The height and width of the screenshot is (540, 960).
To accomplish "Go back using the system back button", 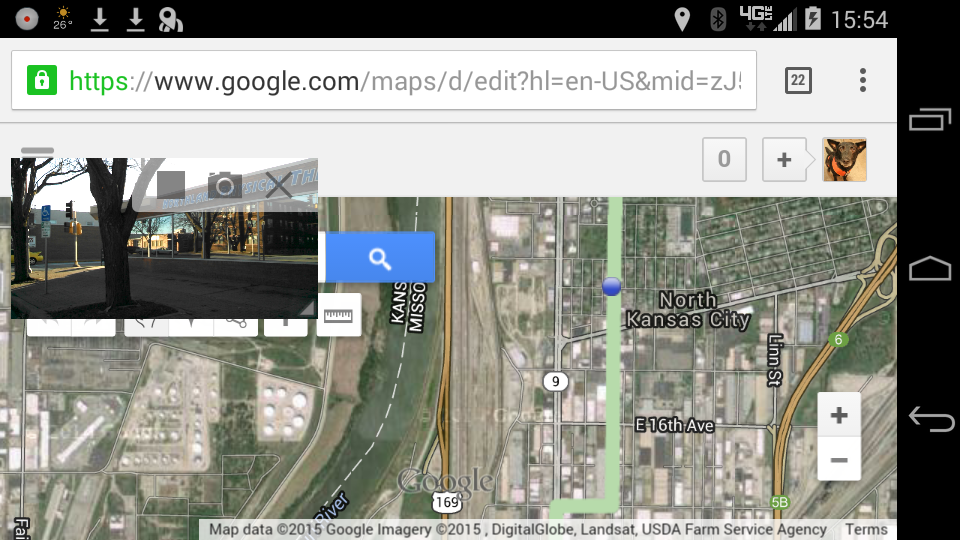I will point(930,419).
